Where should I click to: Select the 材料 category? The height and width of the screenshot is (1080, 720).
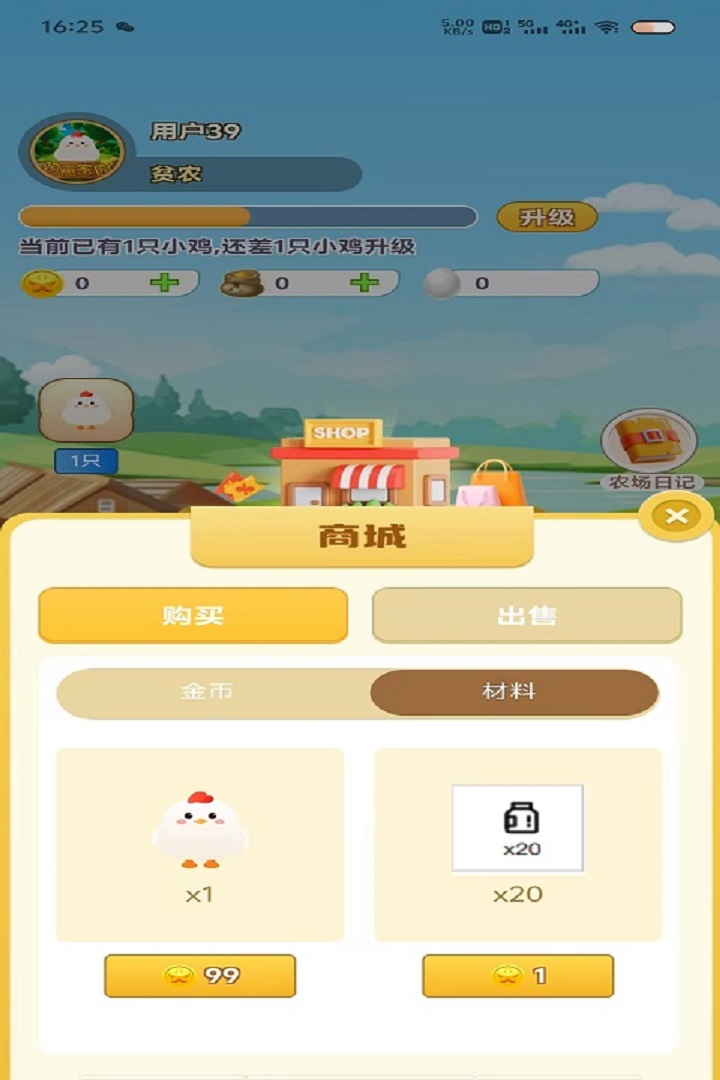coord(514,692)
